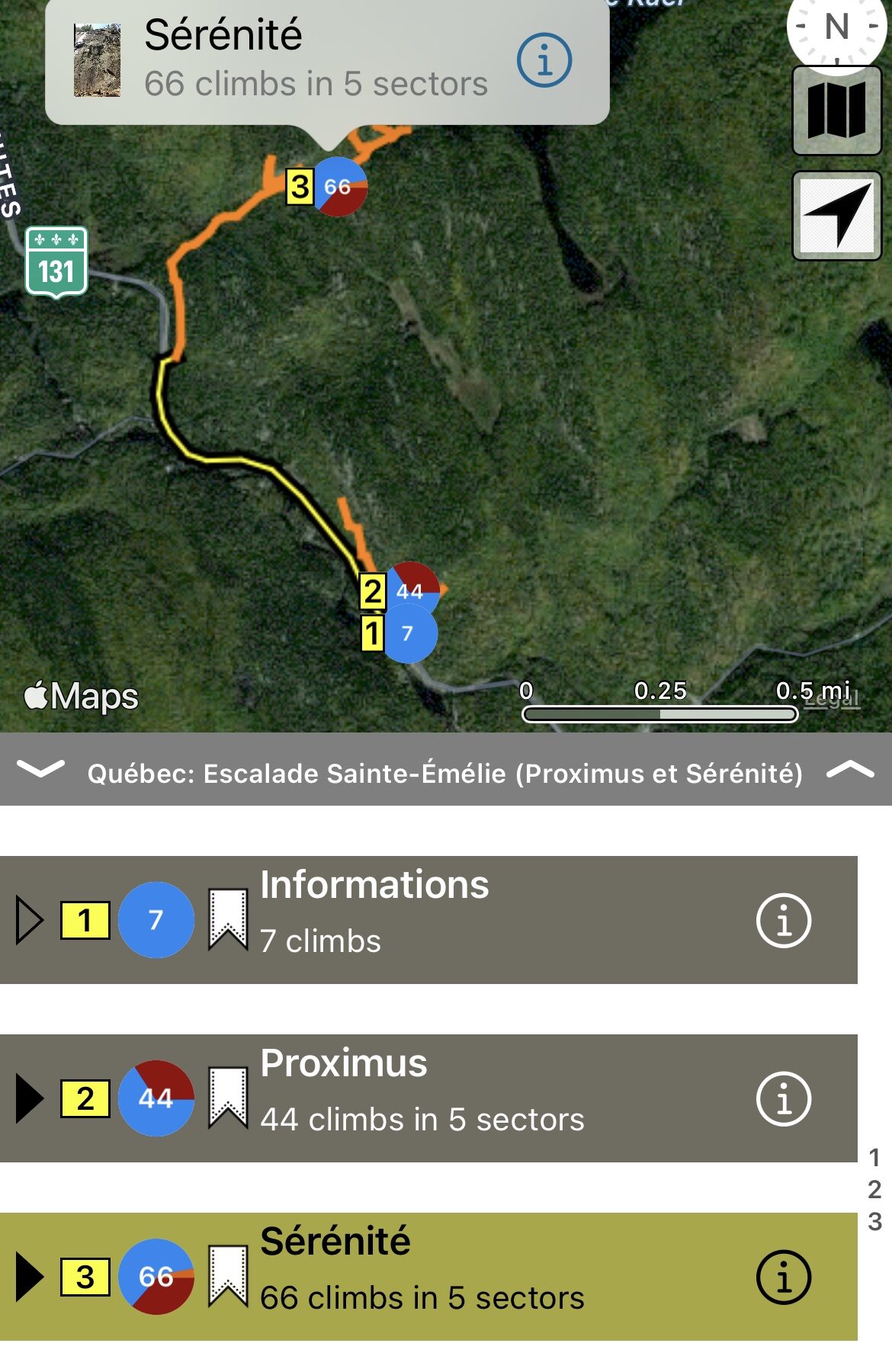The image size is (892, 1372).
Task: Expand the Informations triangle
Action: [30, 920]
